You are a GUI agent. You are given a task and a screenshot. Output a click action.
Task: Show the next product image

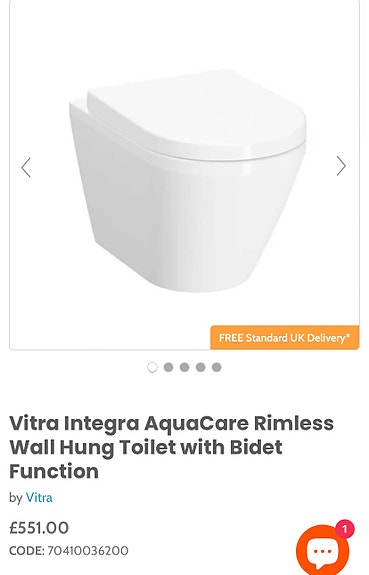click(341, 166)
